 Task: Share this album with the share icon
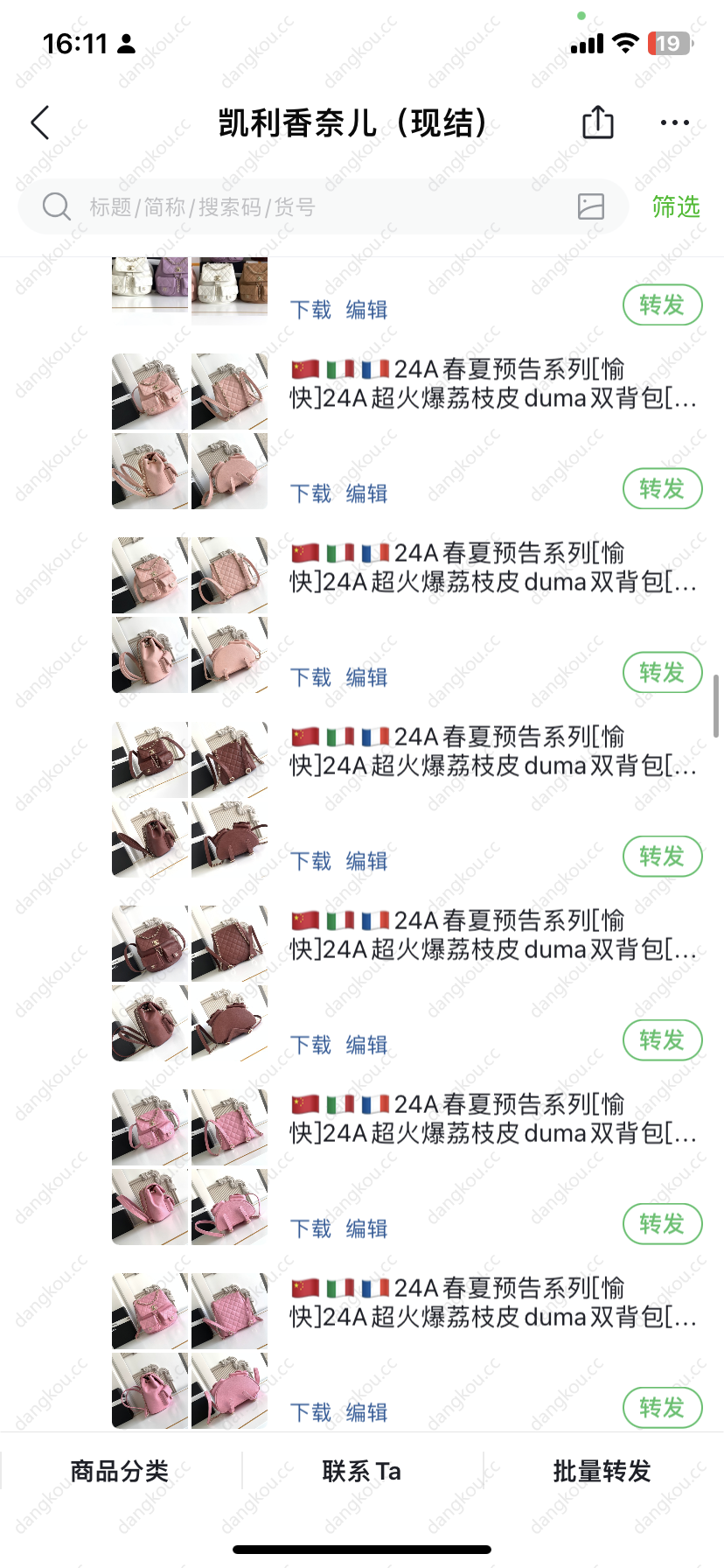[598, 122]
